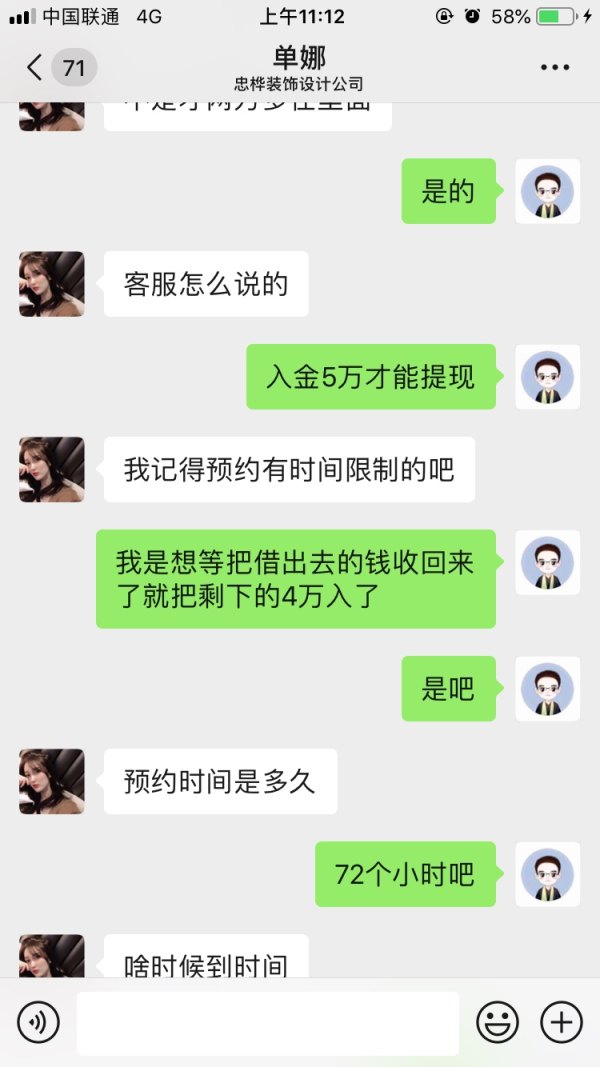Image resolution: width=600 pixels, height=1067 pixels.
Task: Open the contact's avatar beside 客服怎么说的
Action: [52, 284]
